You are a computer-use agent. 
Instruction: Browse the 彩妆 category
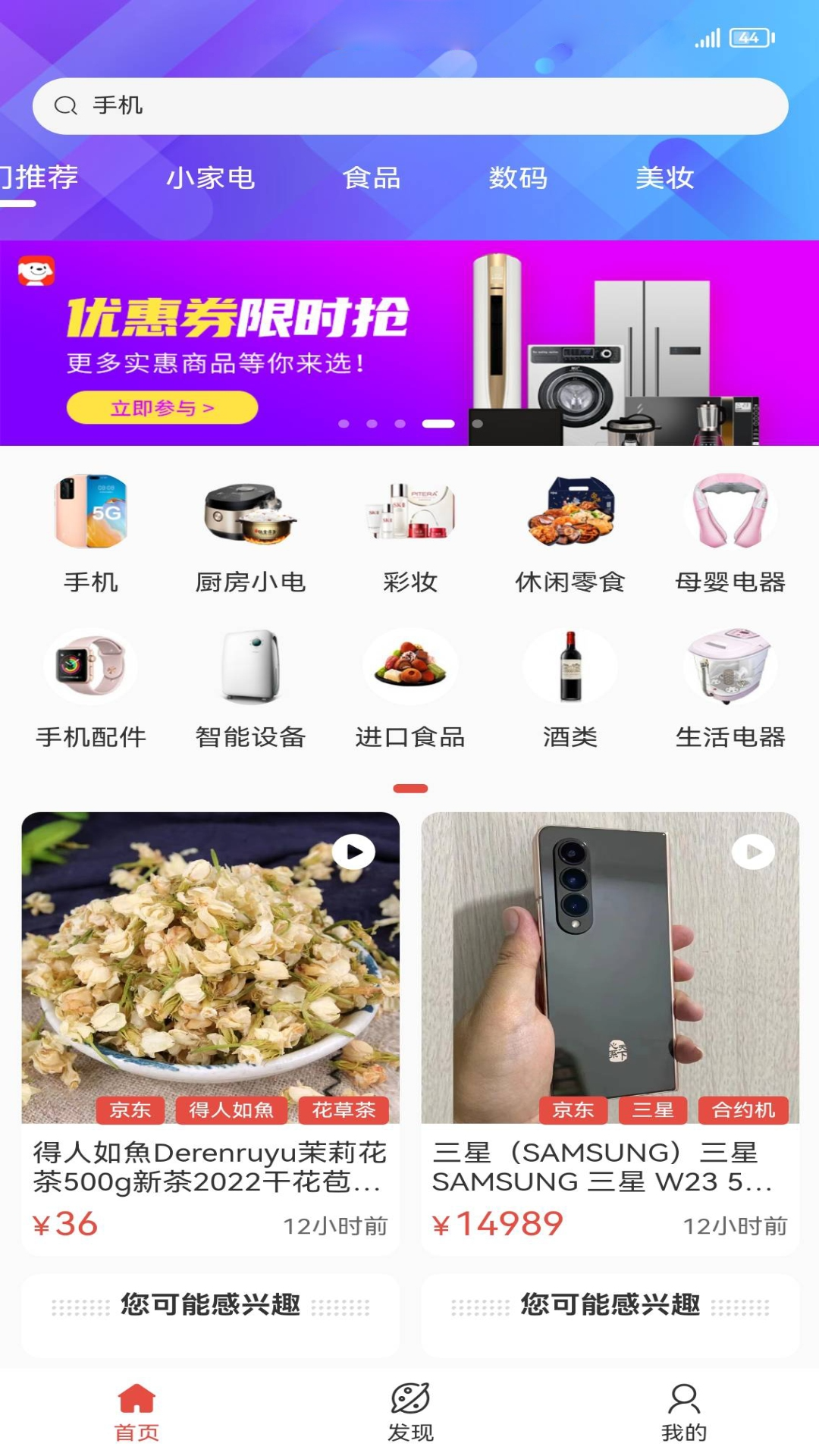pyautogui.click(x=410, y=531)
